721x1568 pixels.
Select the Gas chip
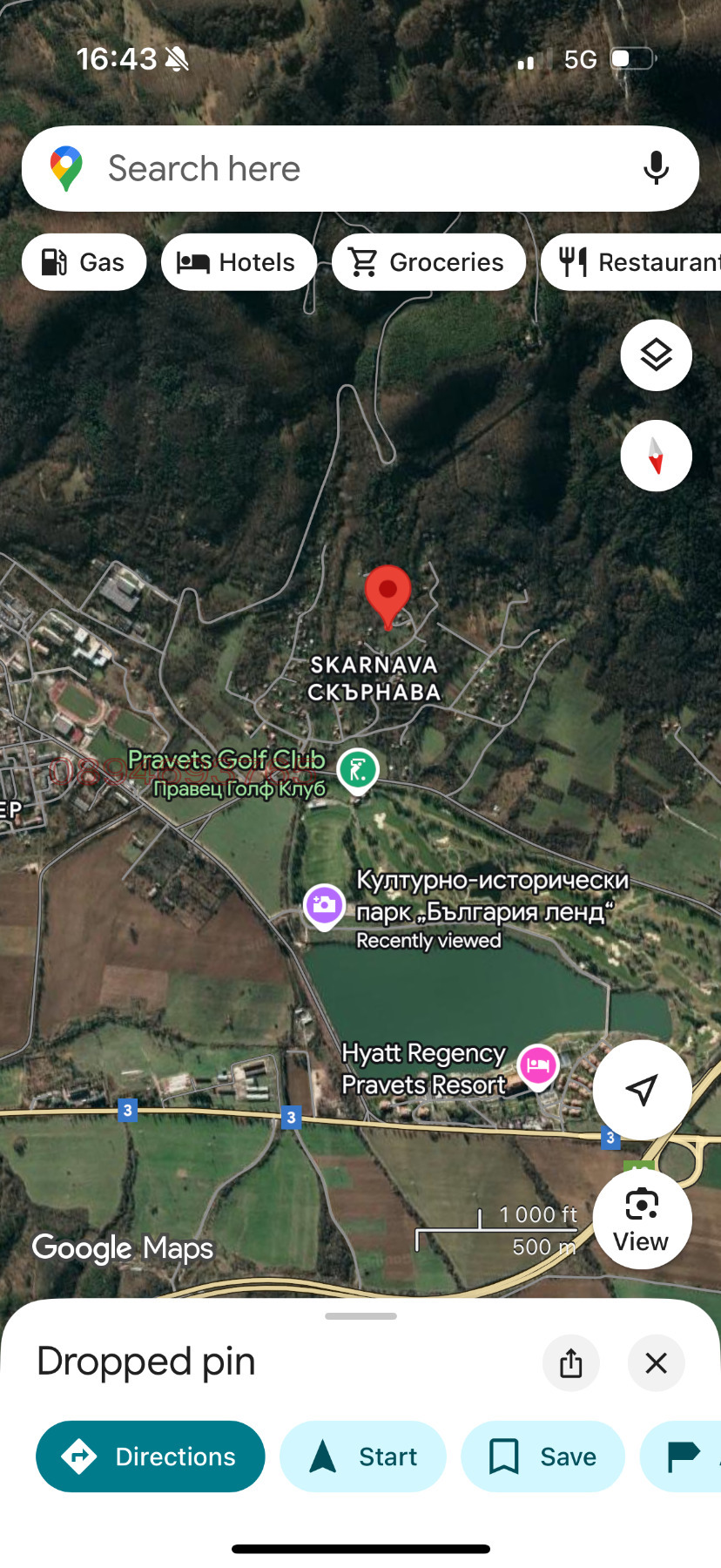click(84, 262)
